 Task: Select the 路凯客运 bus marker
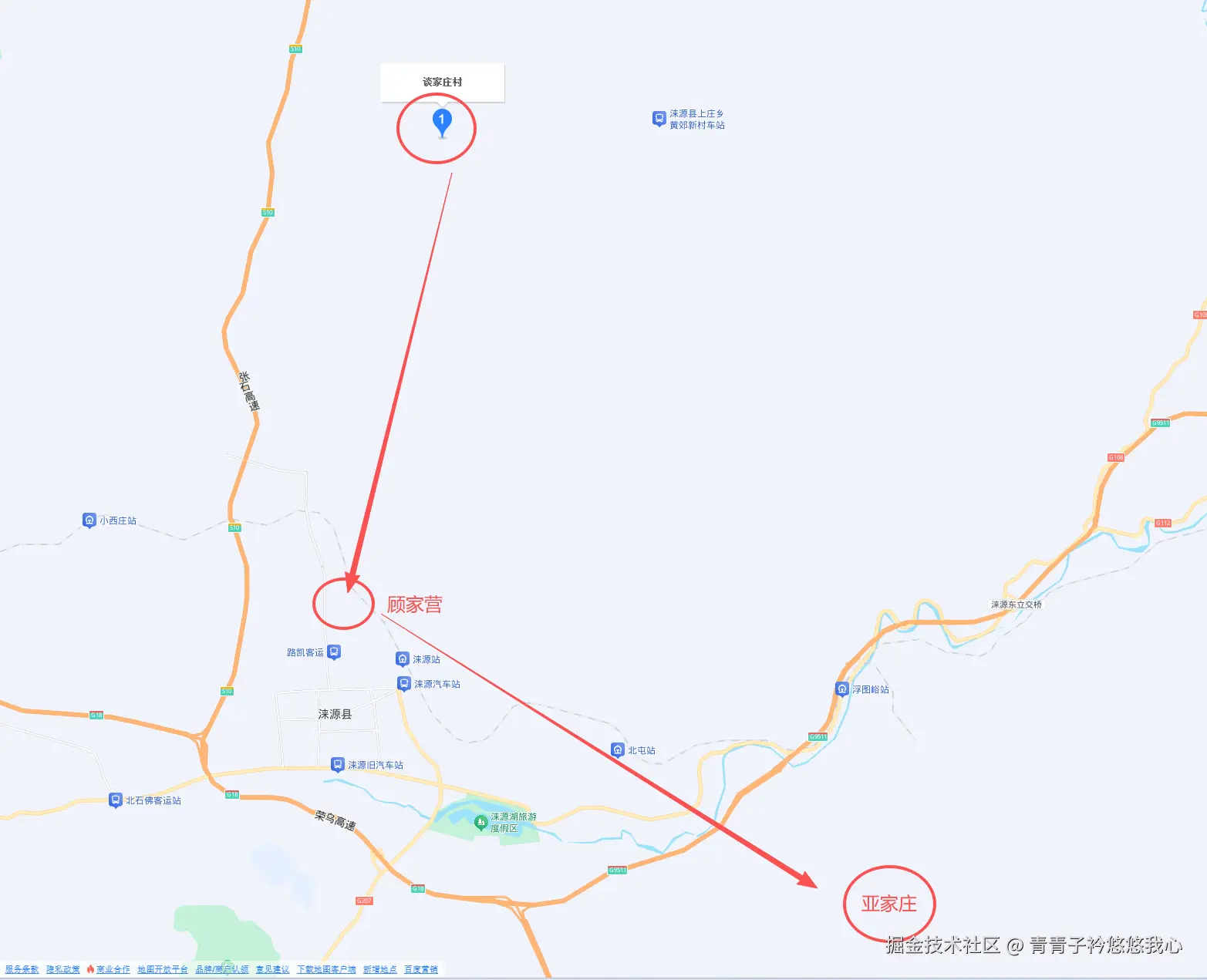pyautogui.click(x=334, y=652)
